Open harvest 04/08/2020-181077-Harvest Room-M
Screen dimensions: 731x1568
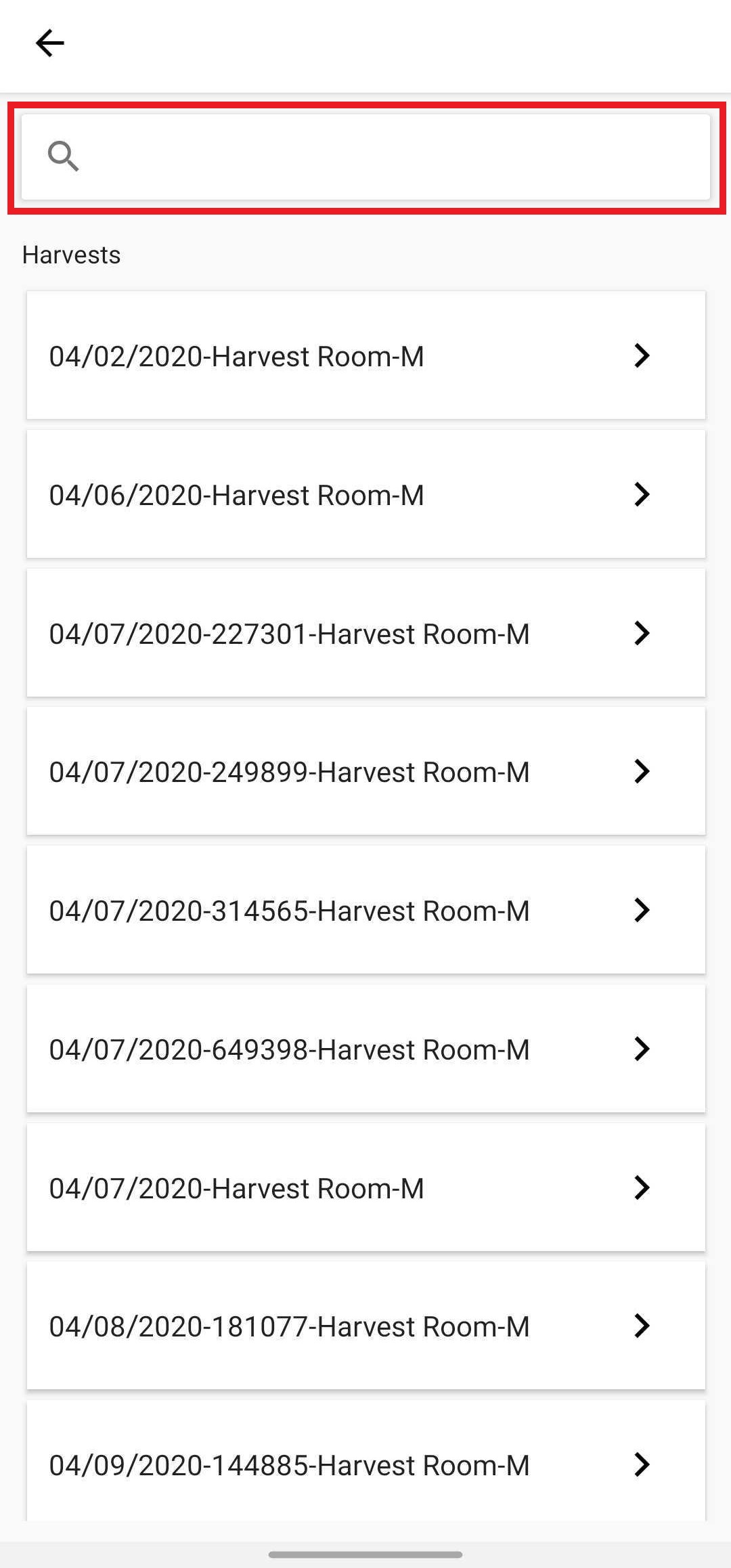tap(365, 1326)
